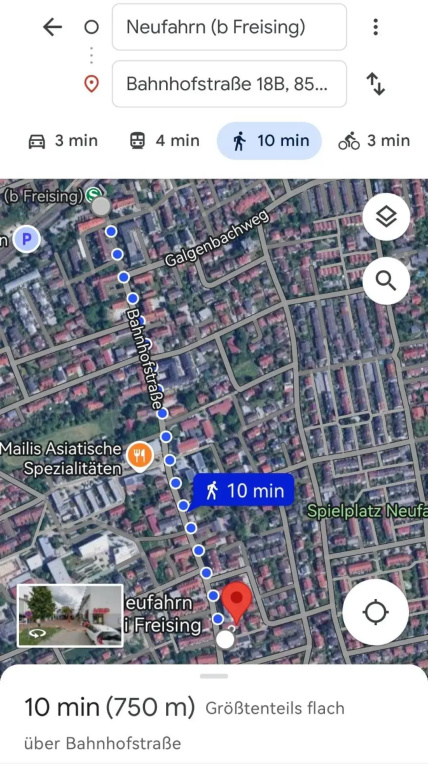The image size is (428, 768).
Task: Open the three-dot overflow menu
Action: (x=376, y=27)
